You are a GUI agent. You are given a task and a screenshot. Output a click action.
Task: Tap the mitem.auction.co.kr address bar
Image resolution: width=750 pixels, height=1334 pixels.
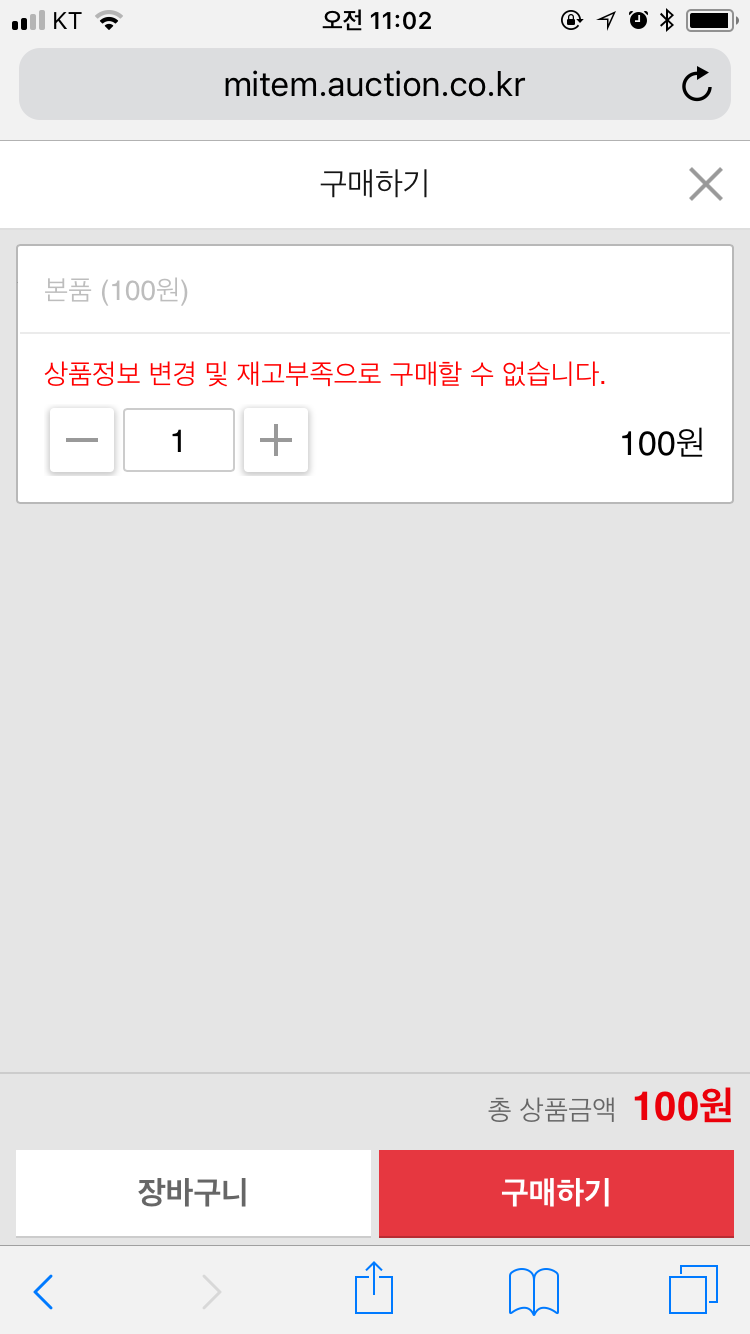point(374,85)
